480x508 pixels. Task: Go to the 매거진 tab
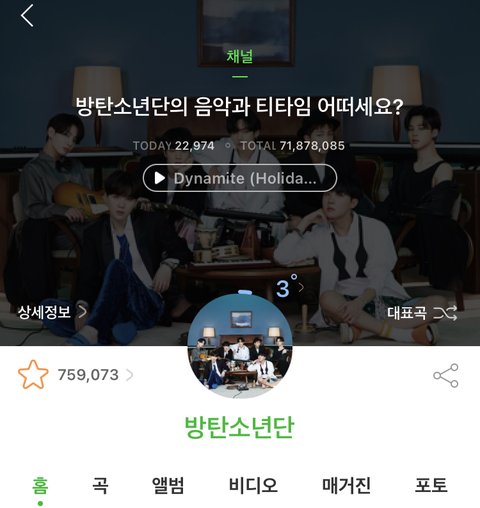click(346, 485)
